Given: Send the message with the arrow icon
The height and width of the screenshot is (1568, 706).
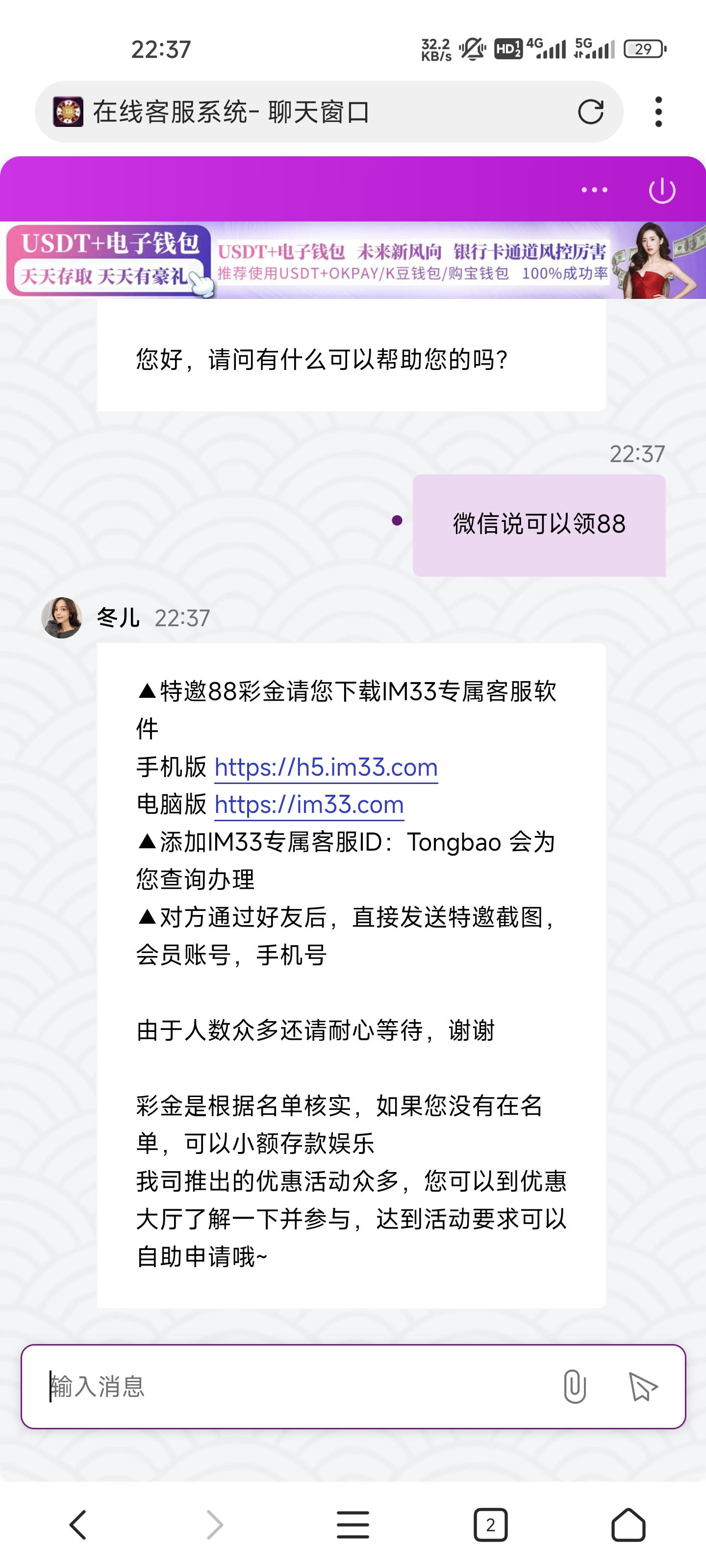Looking at the screenshot, I should click(x=643, y=1387).
